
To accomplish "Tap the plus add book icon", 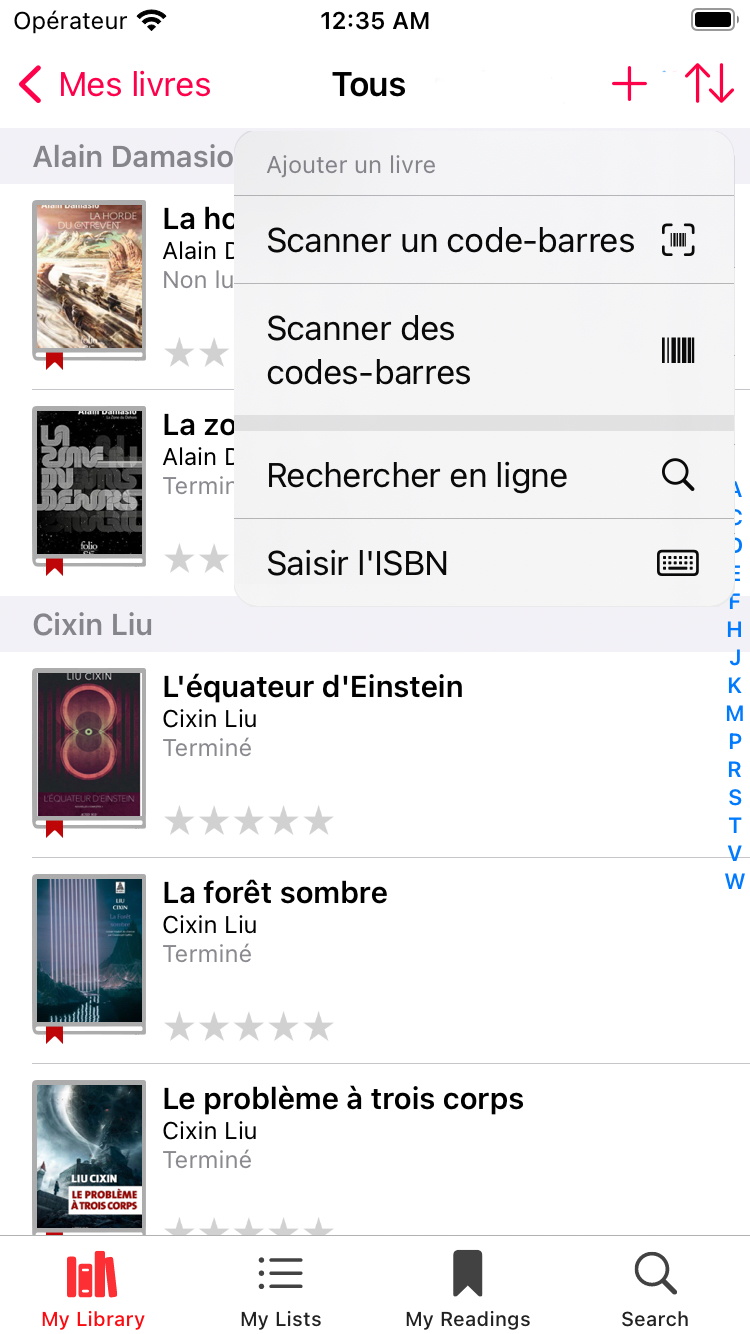I will pos(629,85).
